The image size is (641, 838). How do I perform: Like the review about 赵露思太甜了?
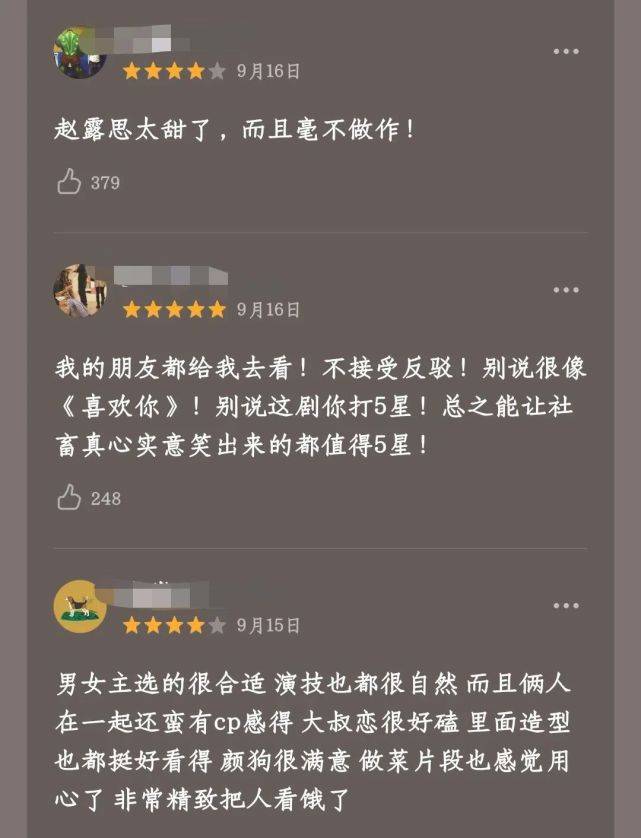pos(69,182)
